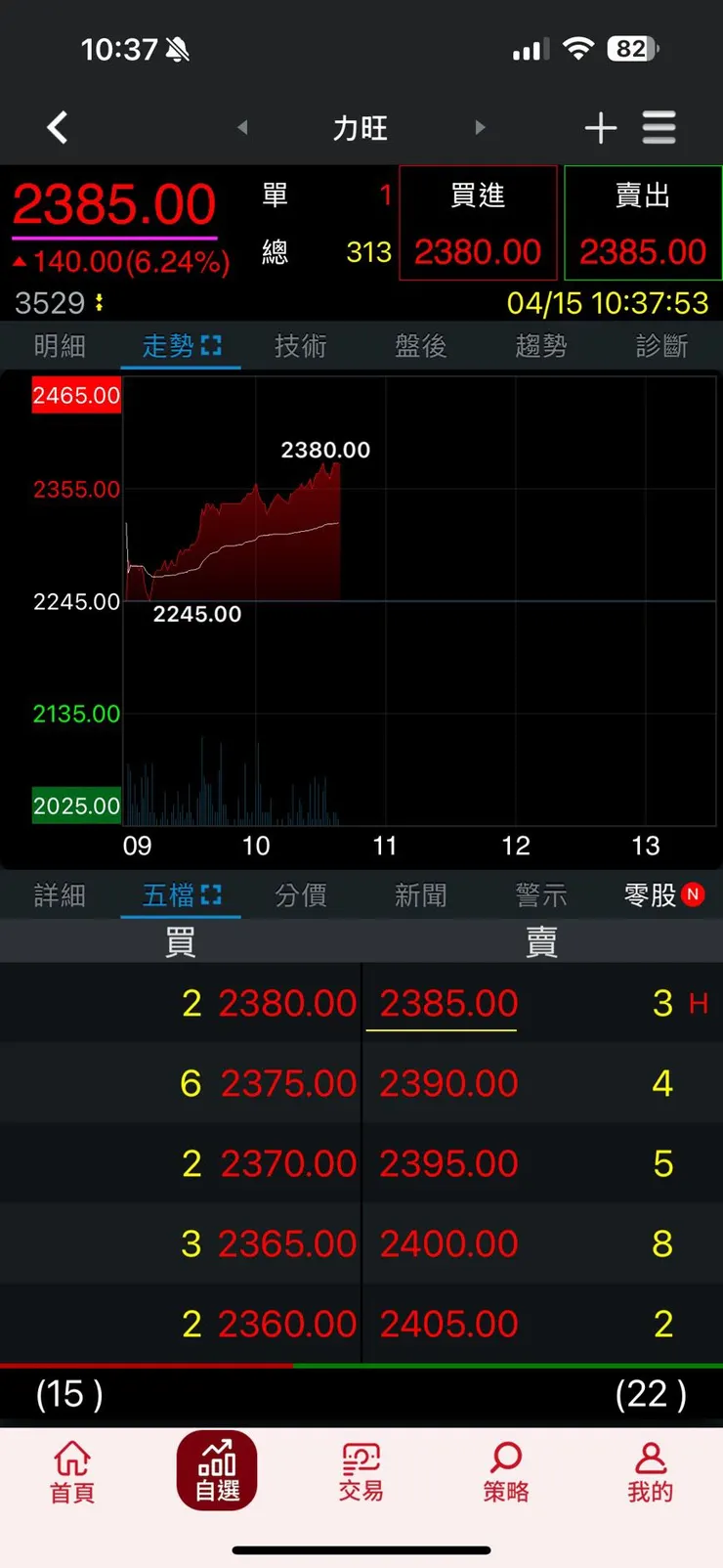Open the 警示 alerts tab

tap(540, 895)
